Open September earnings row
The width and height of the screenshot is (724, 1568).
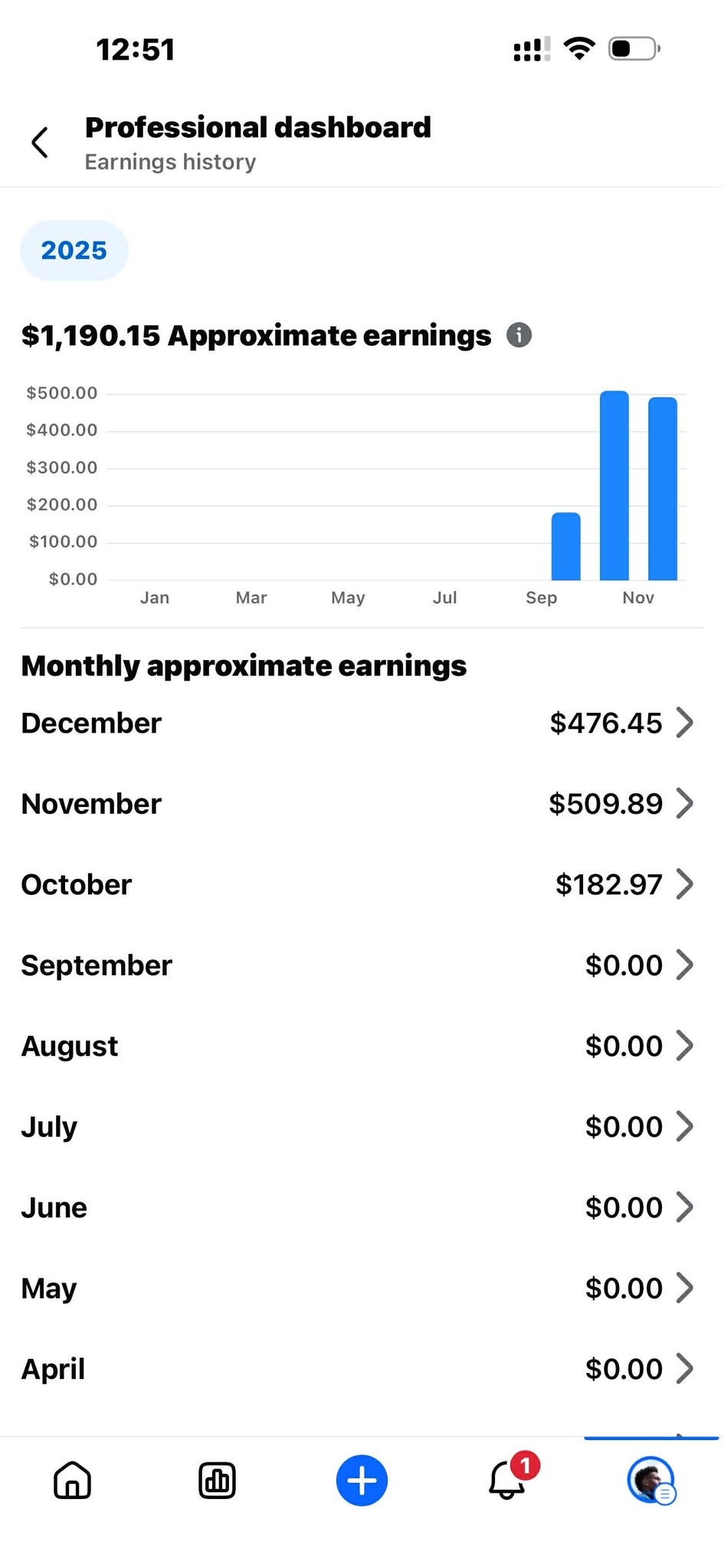pyautogui.click(x=360, y=965)
